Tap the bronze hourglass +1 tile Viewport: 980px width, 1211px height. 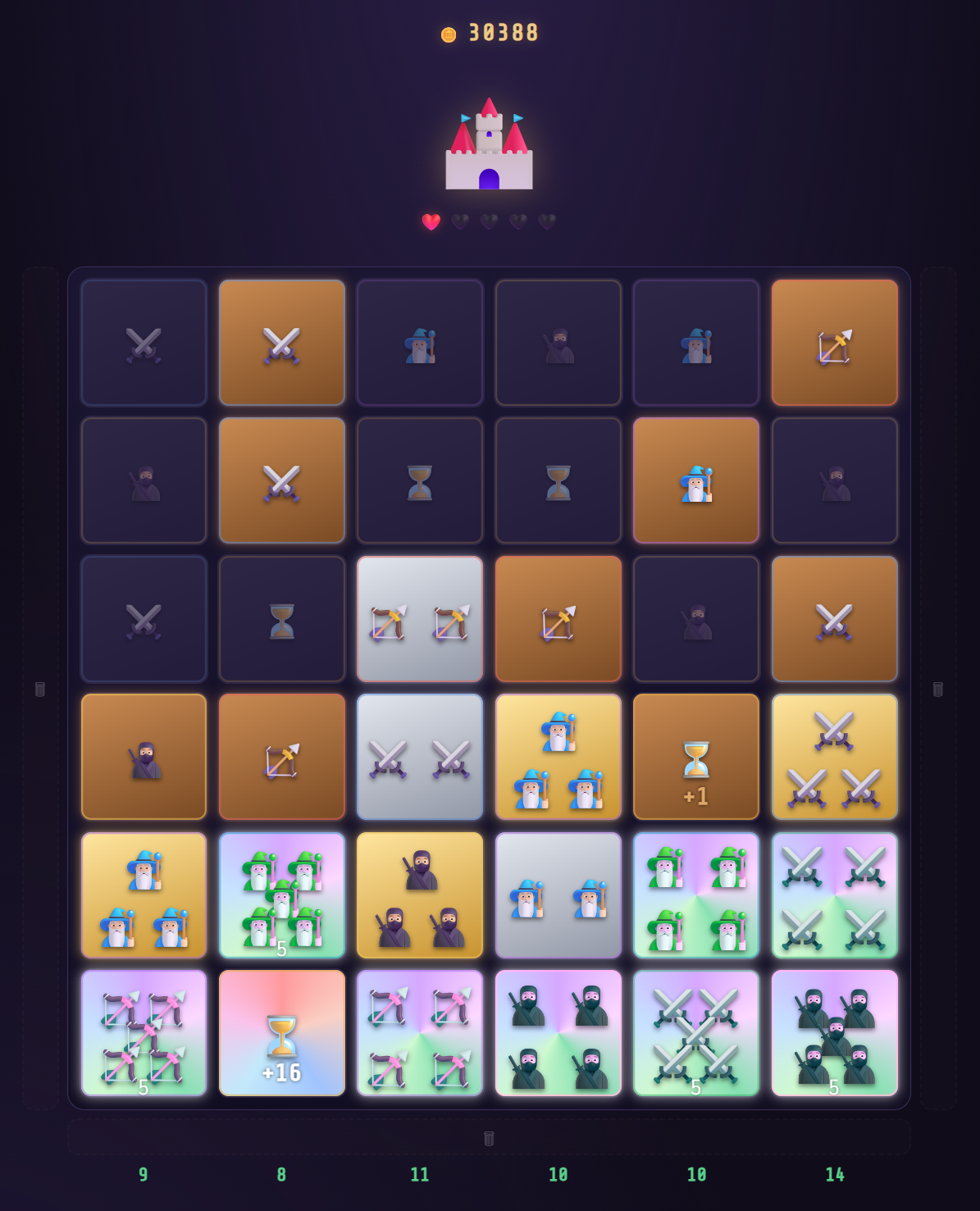696,757
